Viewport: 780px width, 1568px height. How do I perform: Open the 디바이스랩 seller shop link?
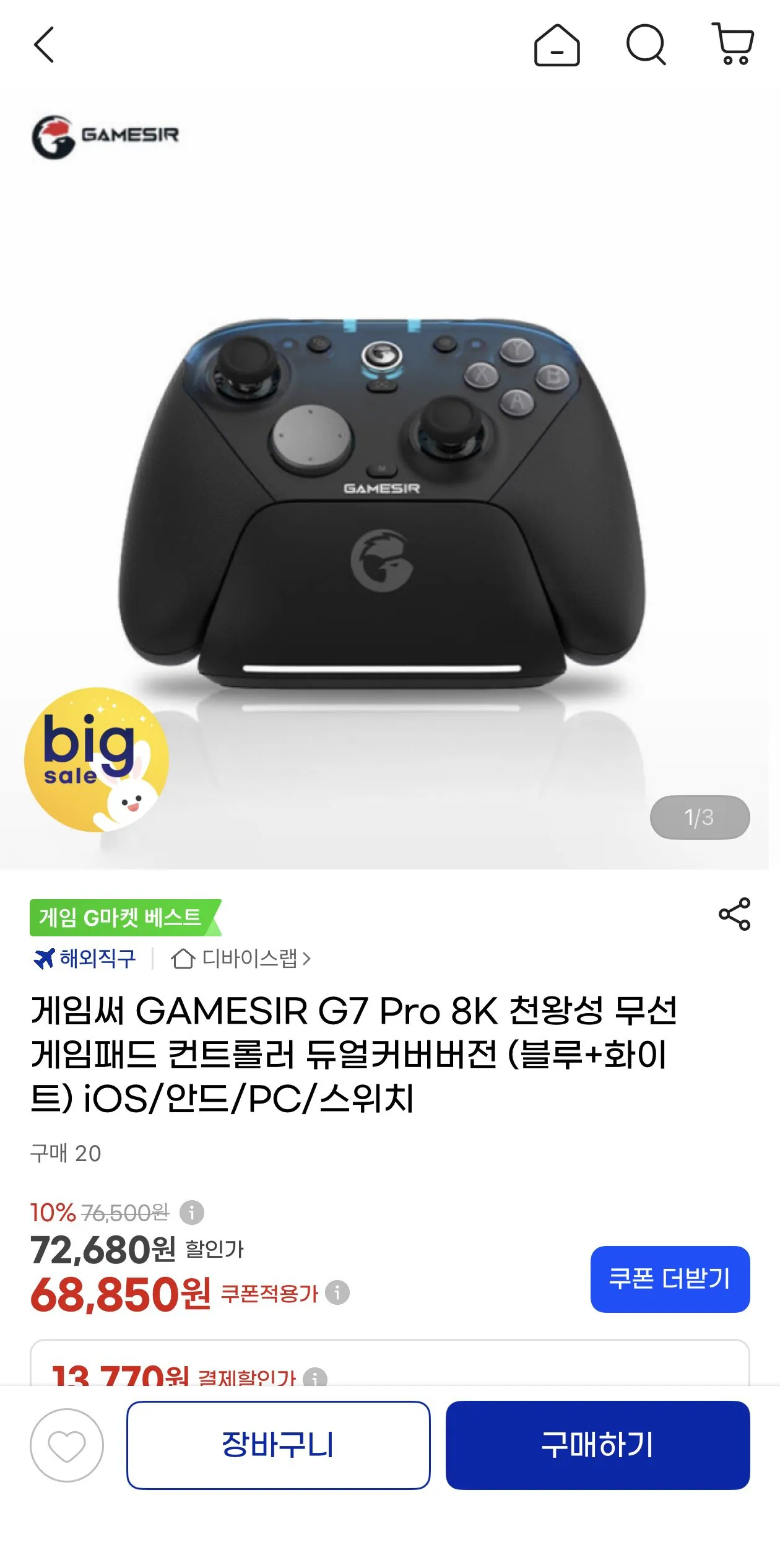(241, 959)
